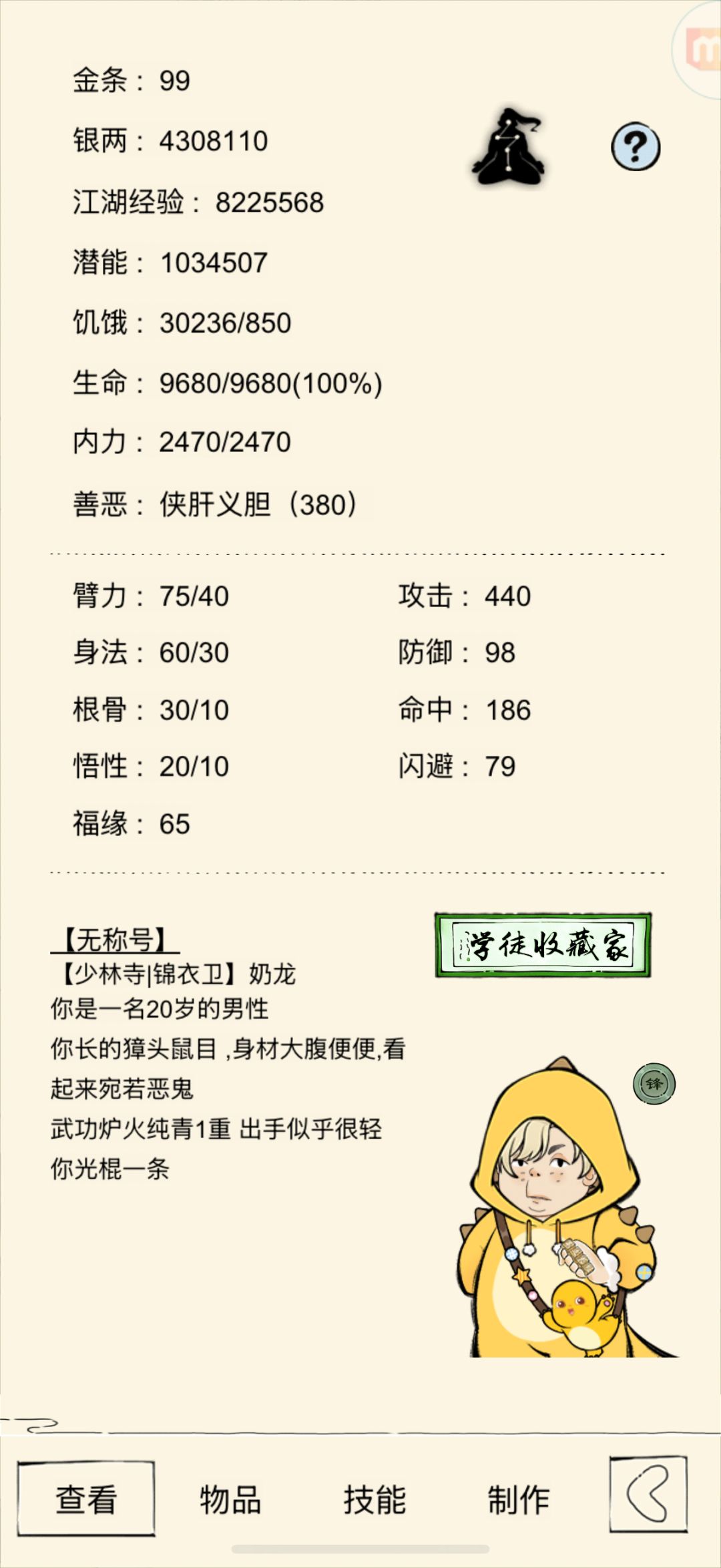Screen dimensions: 721x1568
Task: Tap the meditating figure constellation icon
Action: [x=509, y=147]
